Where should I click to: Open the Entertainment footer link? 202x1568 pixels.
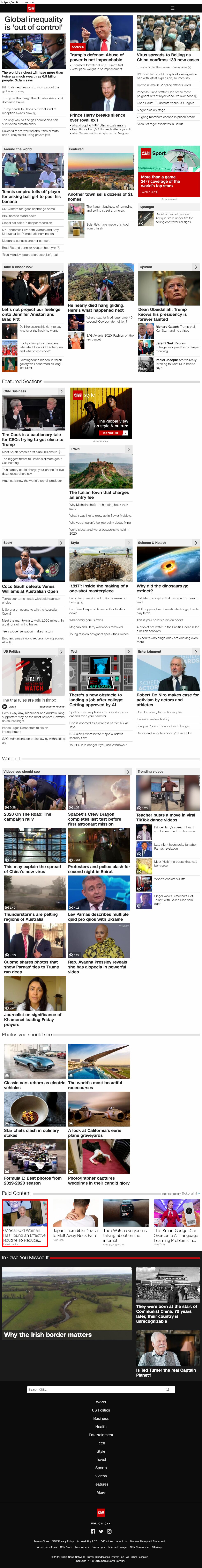[x=101, y=1435]
